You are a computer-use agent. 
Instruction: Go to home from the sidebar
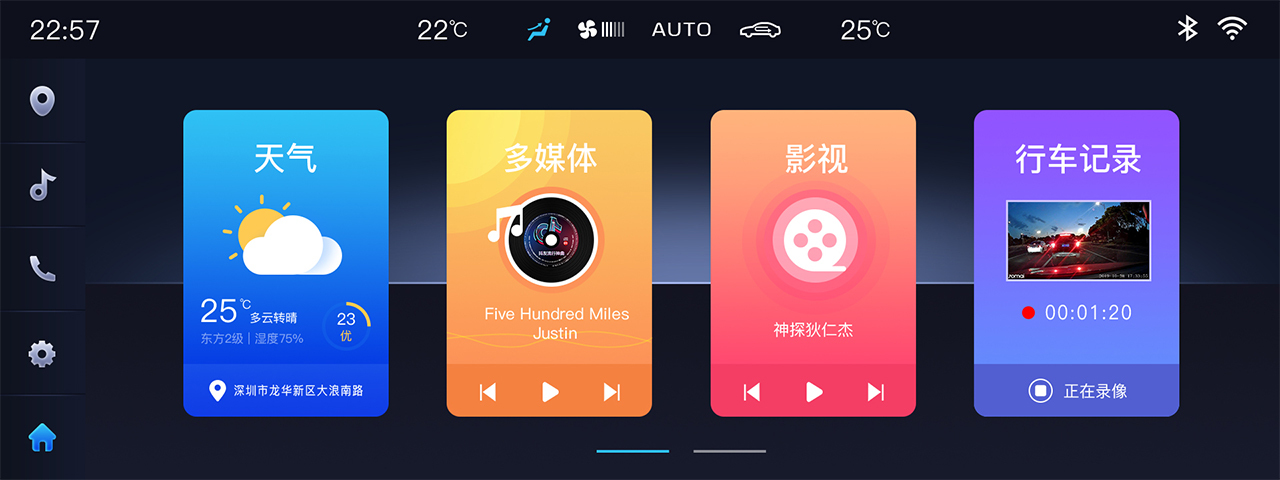point(42,437)
